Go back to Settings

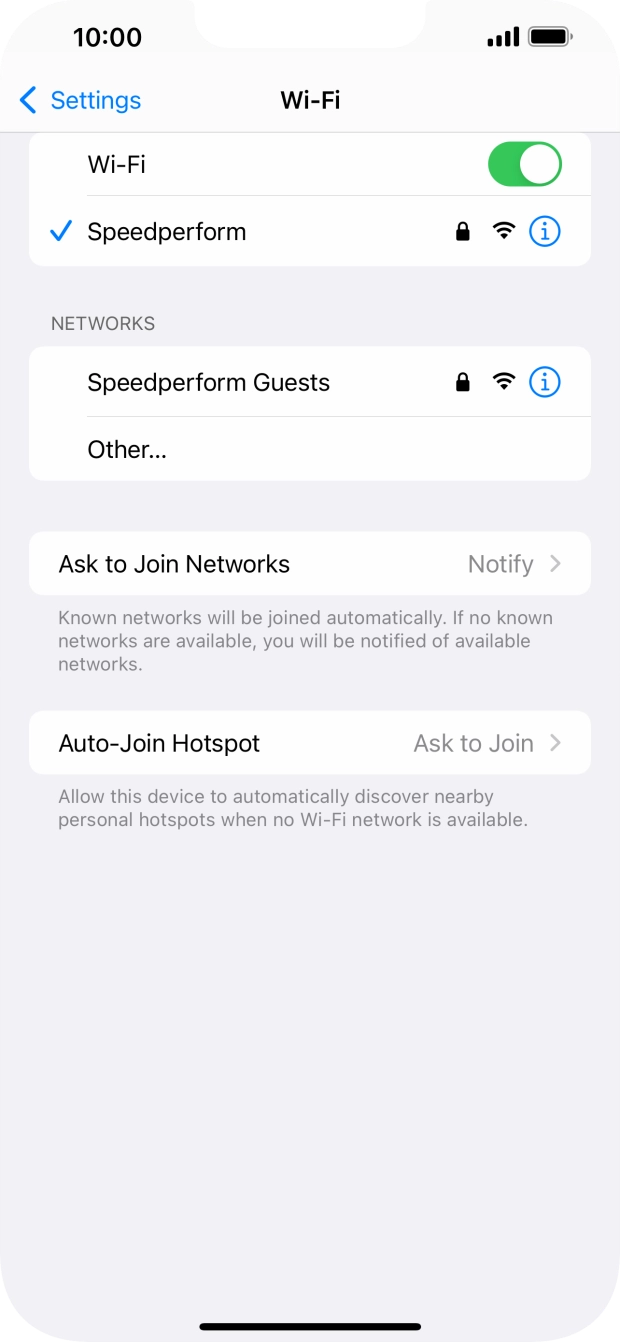click(80, 100)
